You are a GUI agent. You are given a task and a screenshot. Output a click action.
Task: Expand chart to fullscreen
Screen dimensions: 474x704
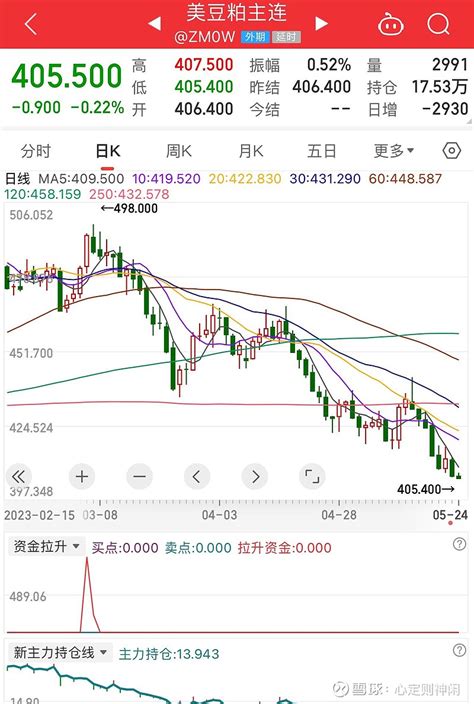(x=312, y=476)
